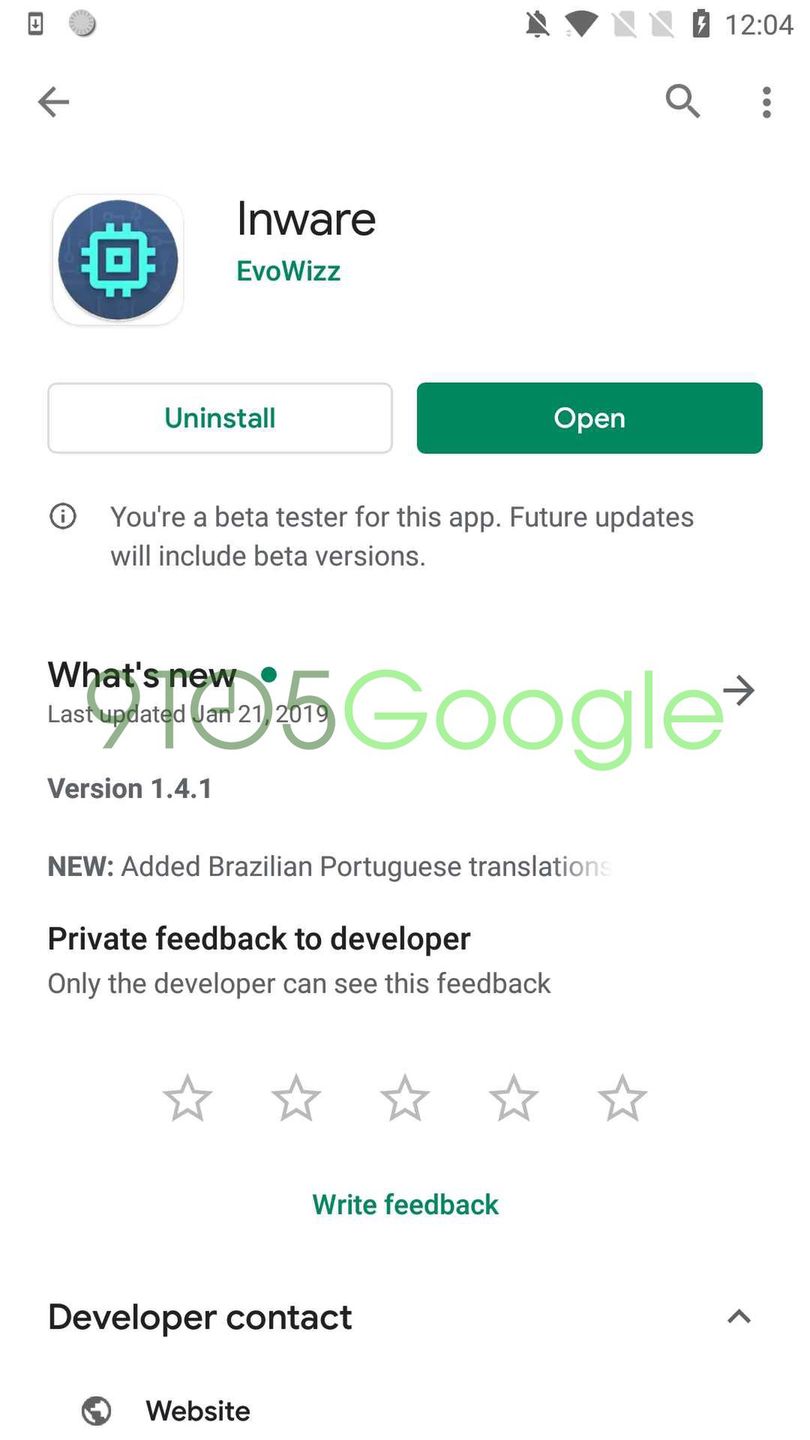
Task: Collapse the Developer contact section
Action: pyautogui.click(x=738, y=1317)
